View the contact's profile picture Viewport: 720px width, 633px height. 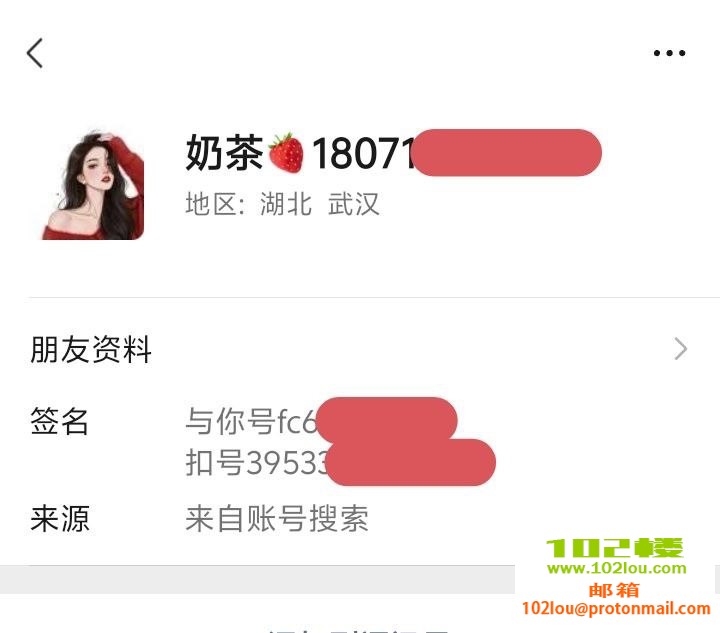click(x=92, y=184)
